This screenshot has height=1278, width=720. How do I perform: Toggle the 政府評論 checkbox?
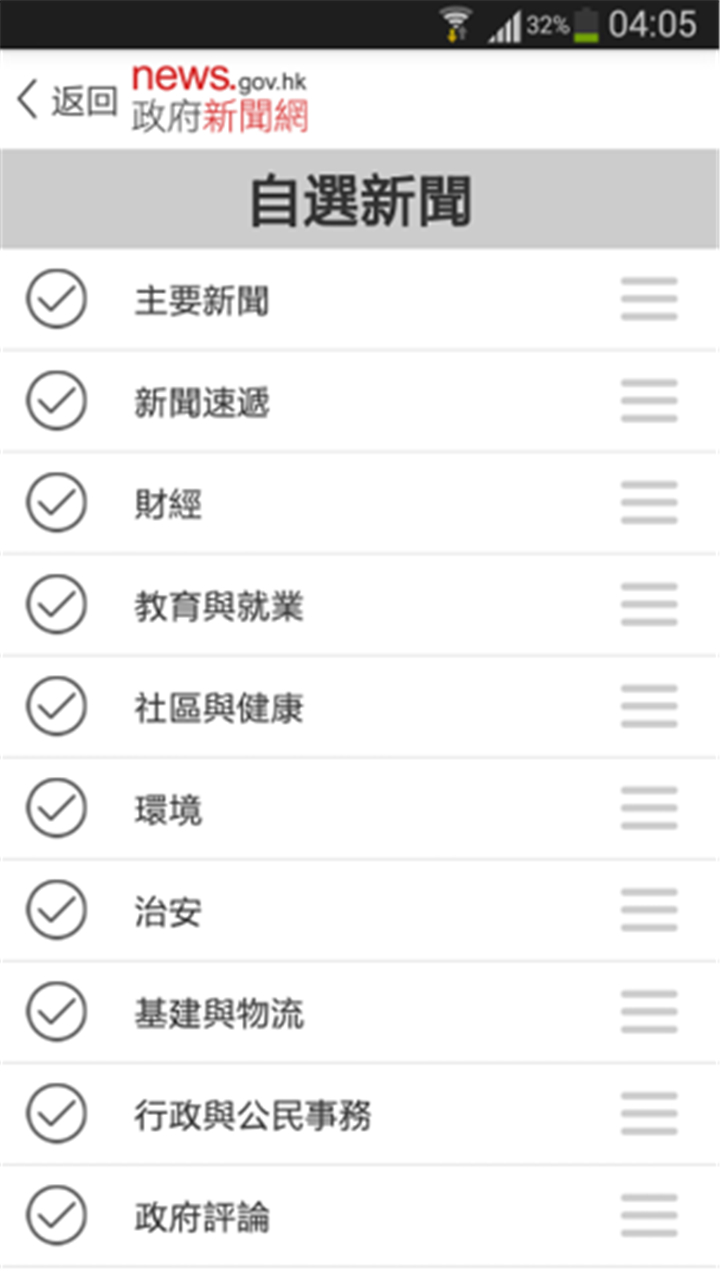[x=56, y=1215]
